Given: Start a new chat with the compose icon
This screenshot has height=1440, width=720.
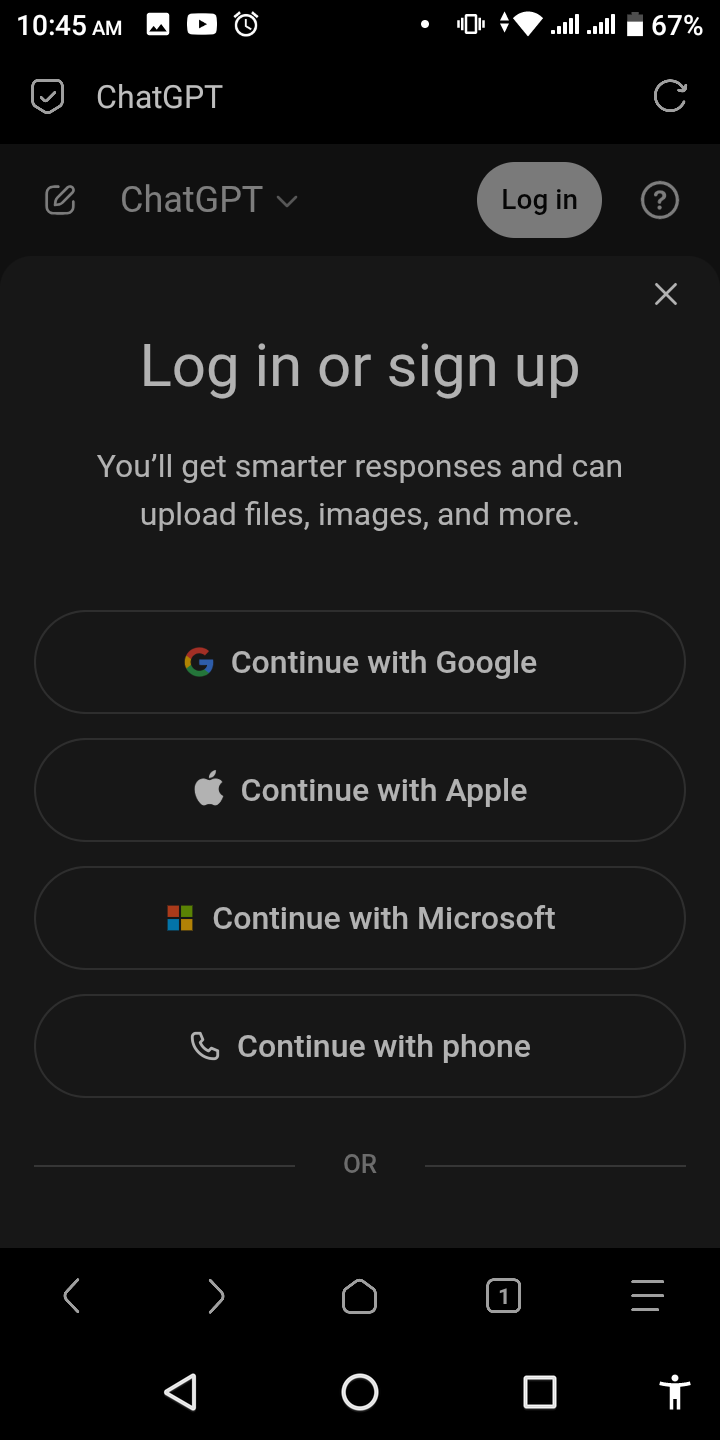Looking at the screenshot, I should [60, 200].
